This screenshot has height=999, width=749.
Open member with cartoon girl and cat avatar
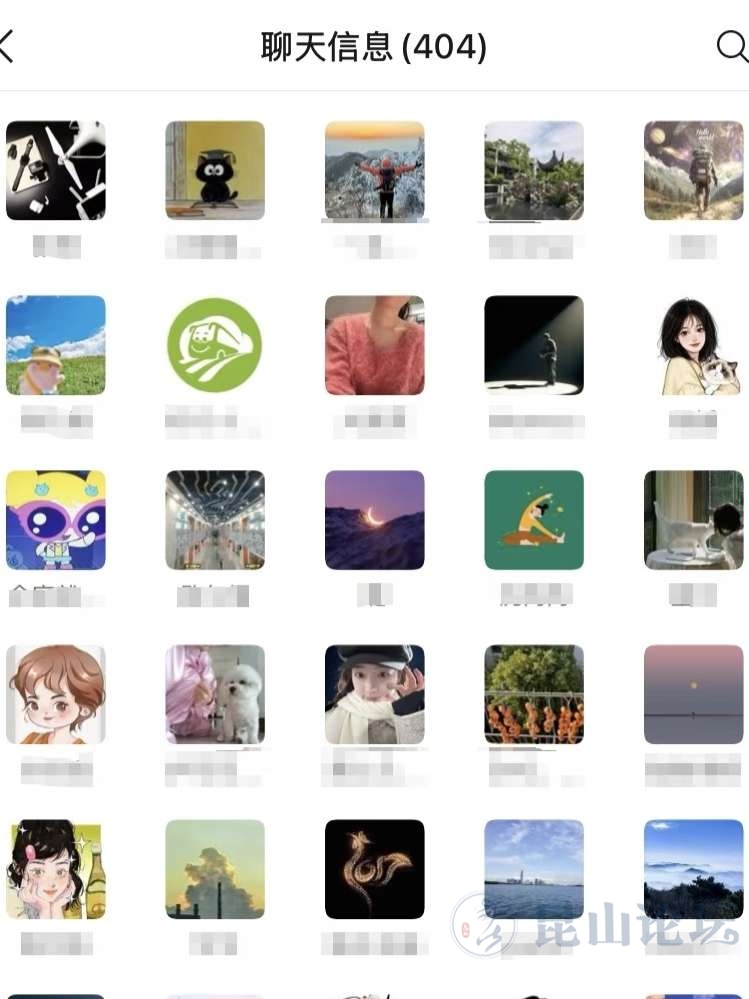pyautogui.click(x=694, y=345)
